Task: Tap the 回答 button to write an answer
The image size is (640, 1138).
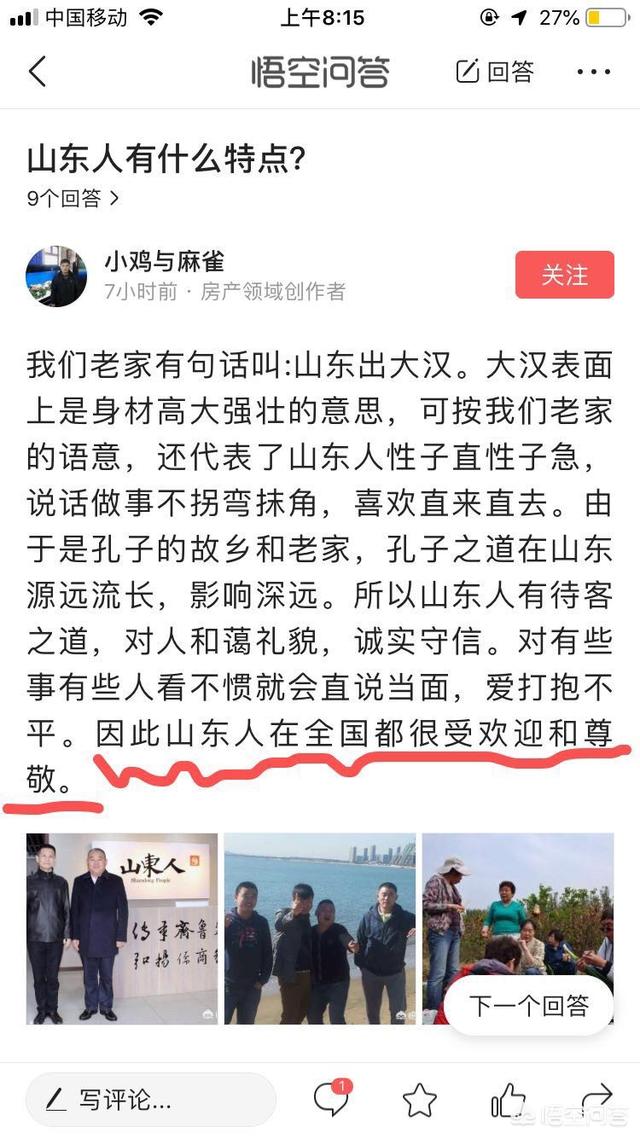Action: coord(495,72)
